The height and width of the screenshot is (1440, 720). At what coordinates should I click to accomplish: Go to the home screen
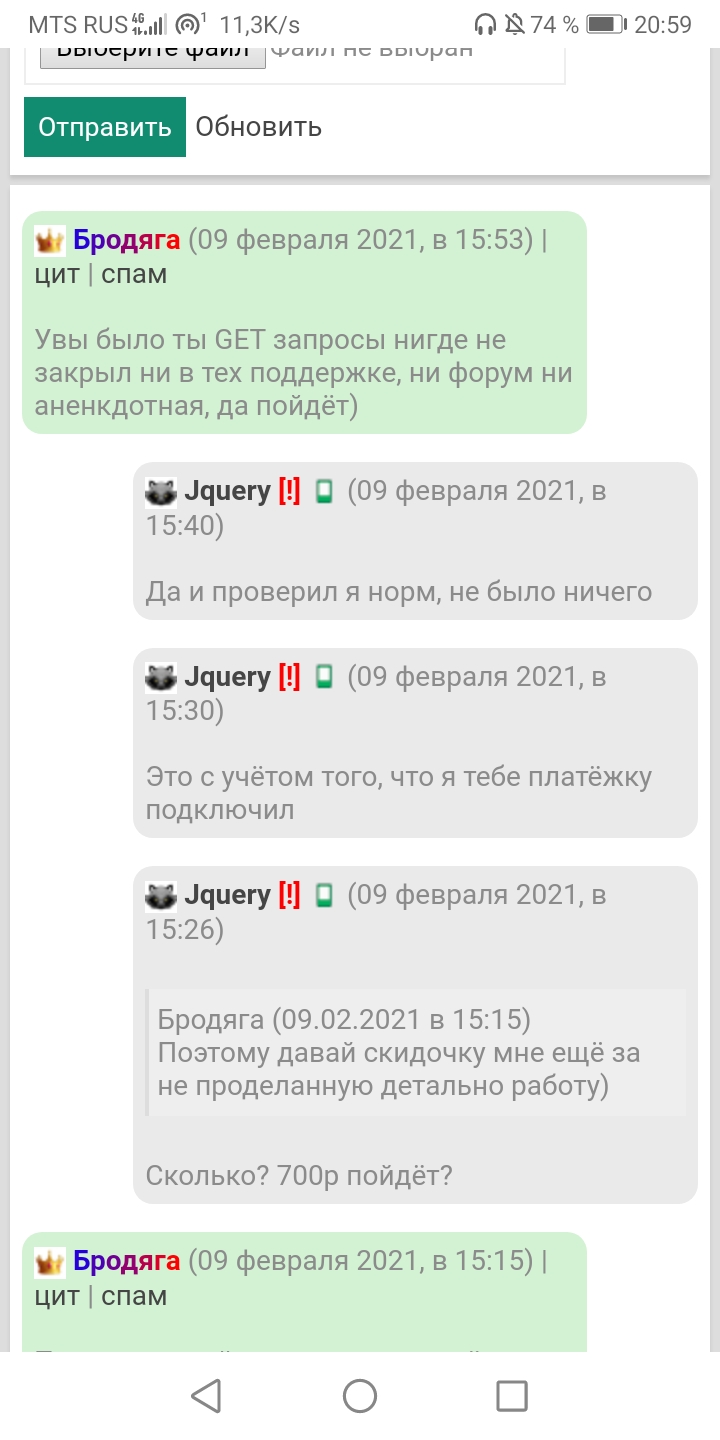[x=360, y=1396]
